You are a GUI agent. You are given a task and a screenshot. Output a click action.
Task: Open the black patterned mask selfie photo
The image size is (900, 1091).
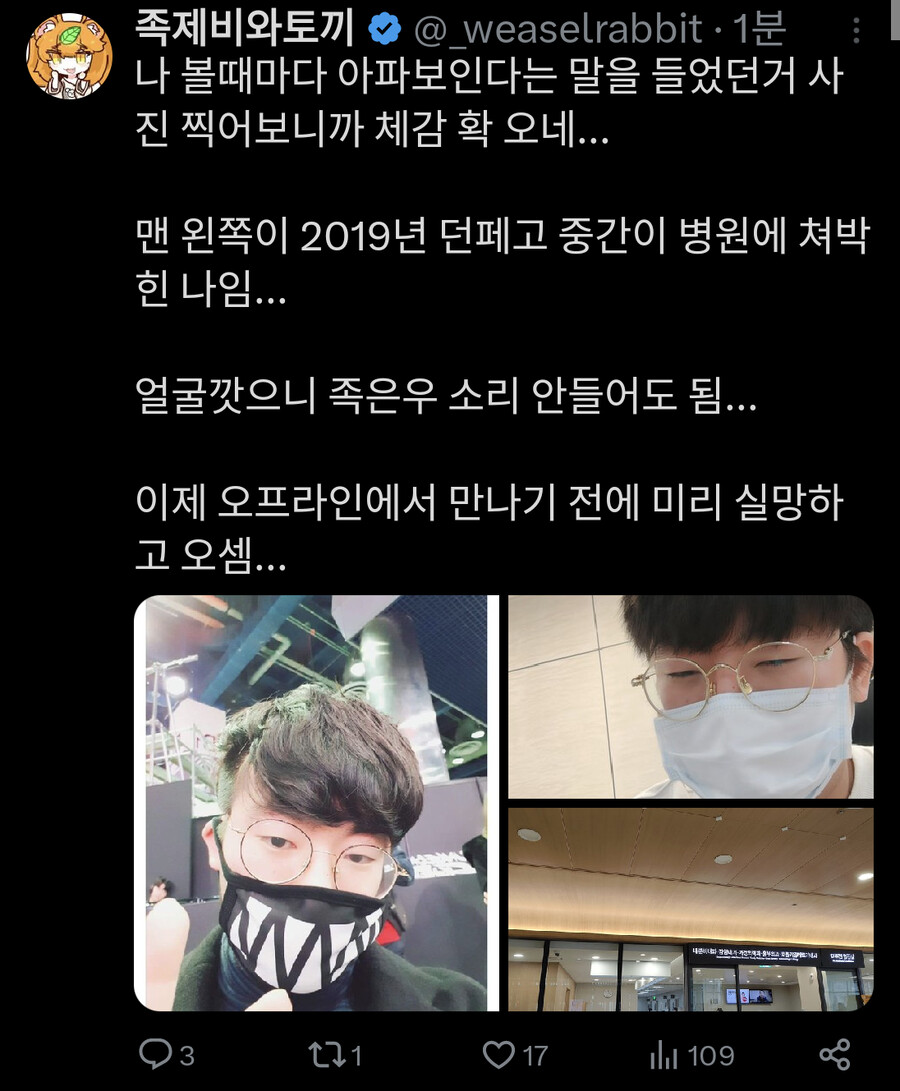point(316,803)
